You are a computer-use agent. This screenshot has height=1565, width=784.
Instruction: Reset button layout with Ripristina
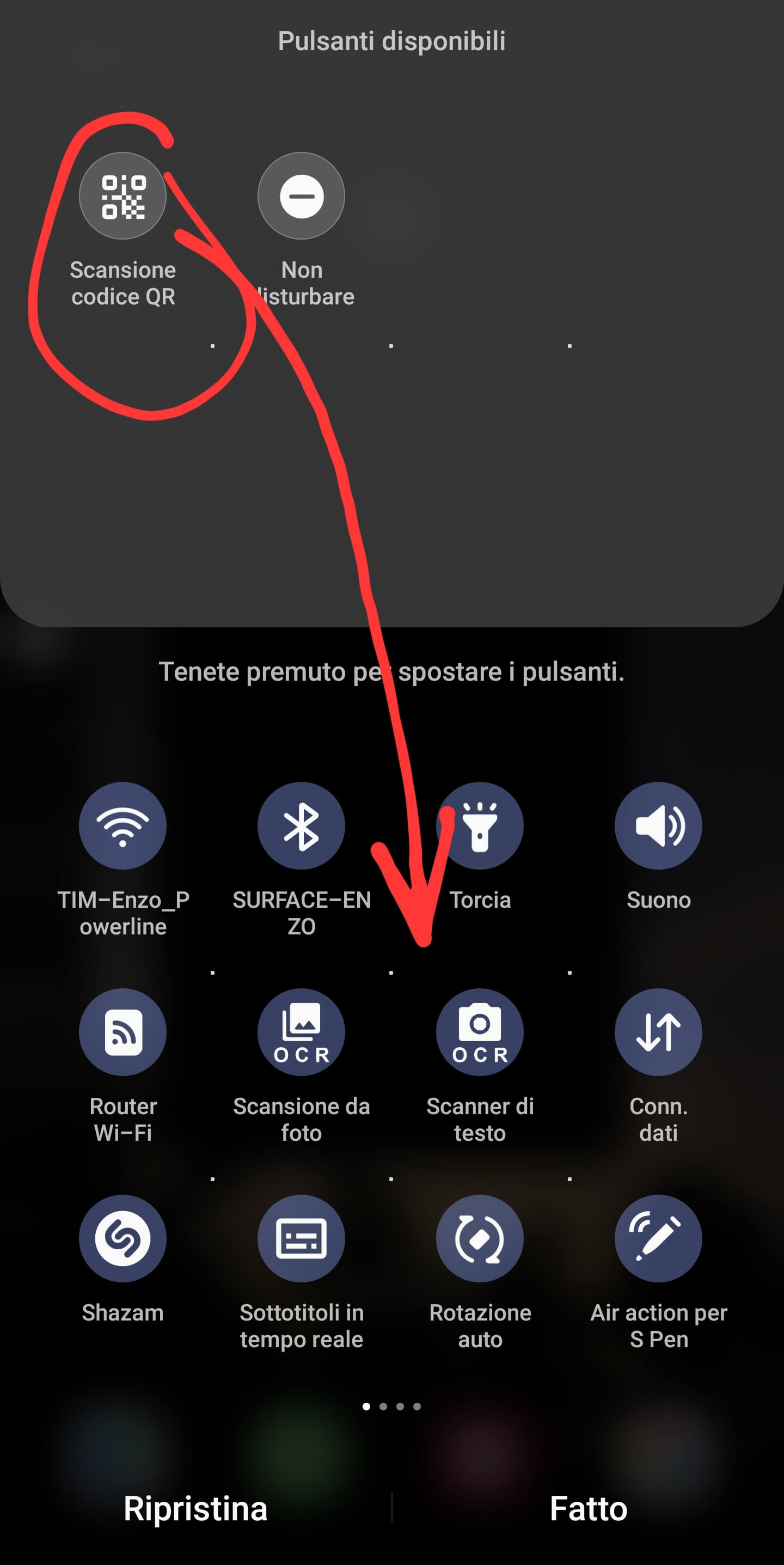[195, 1509]
